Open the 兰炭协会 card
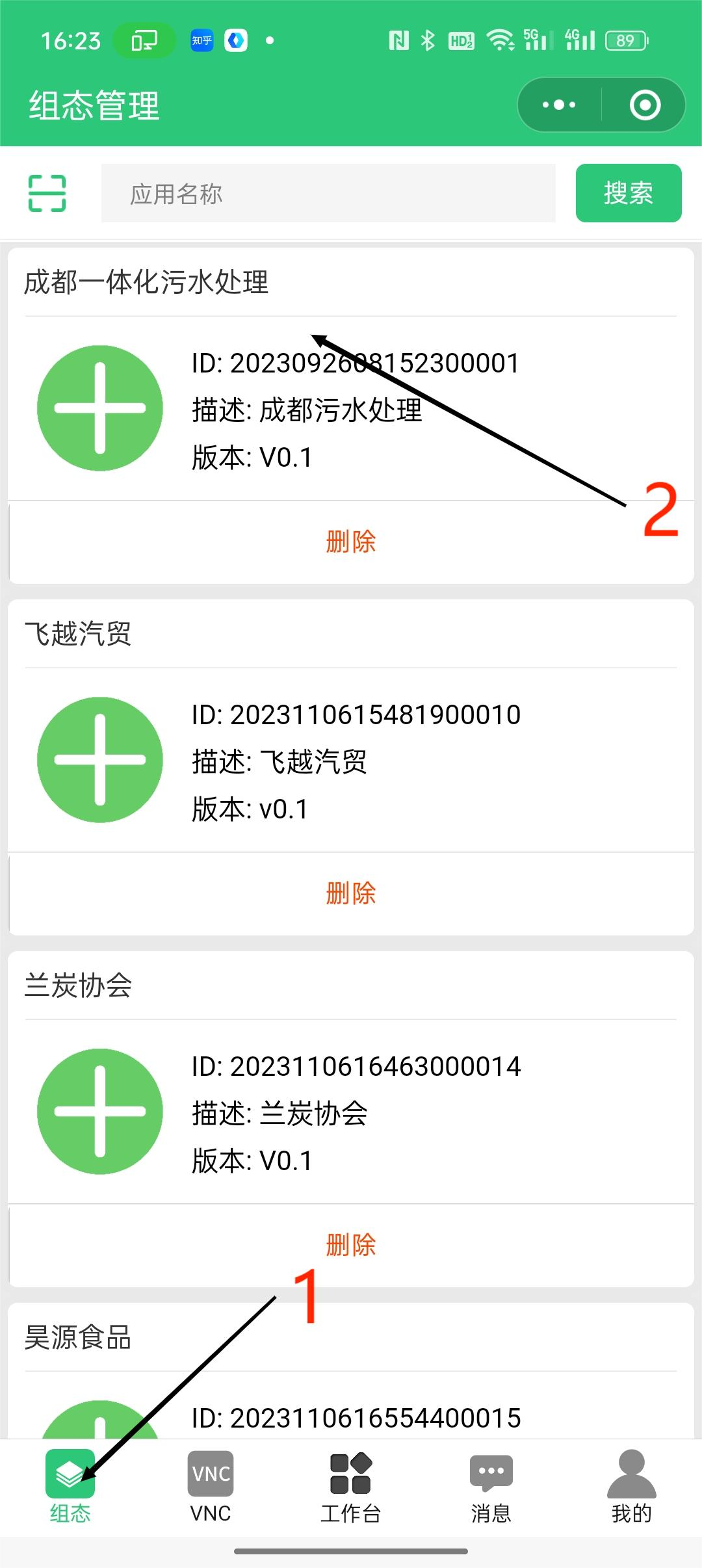702x1568 pixels. click(351, 1078)
